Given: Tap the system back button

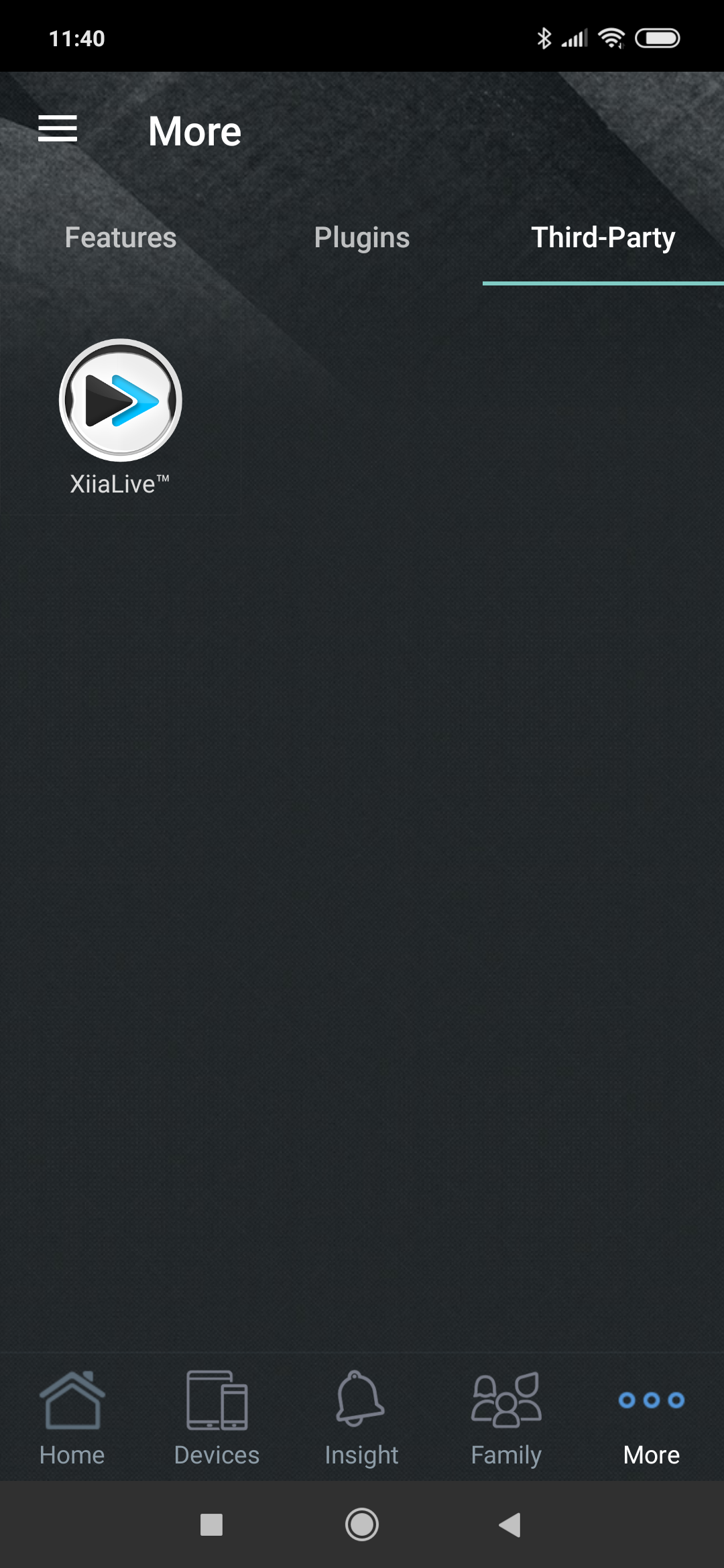Looking at the screenshot, I should (510, 1524).
